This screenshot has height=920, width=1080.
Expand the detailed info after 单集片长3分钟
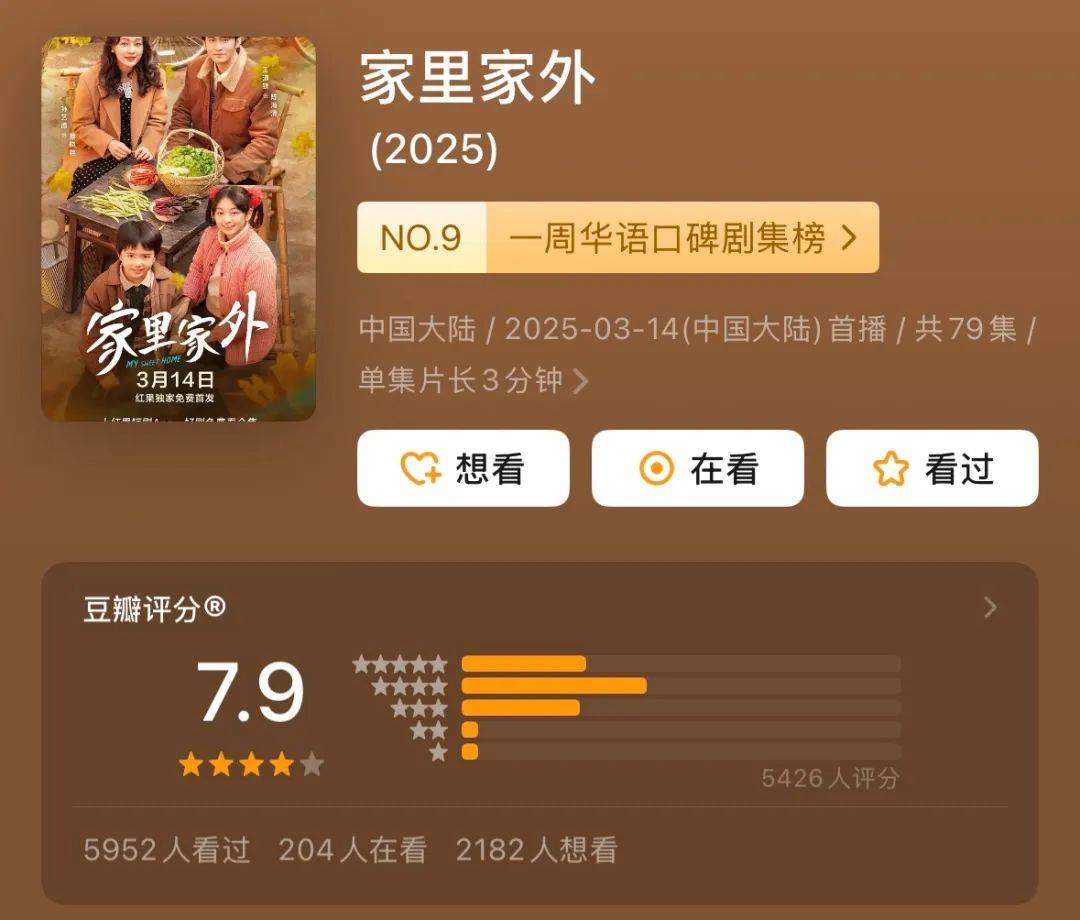(x=581, y=381)
